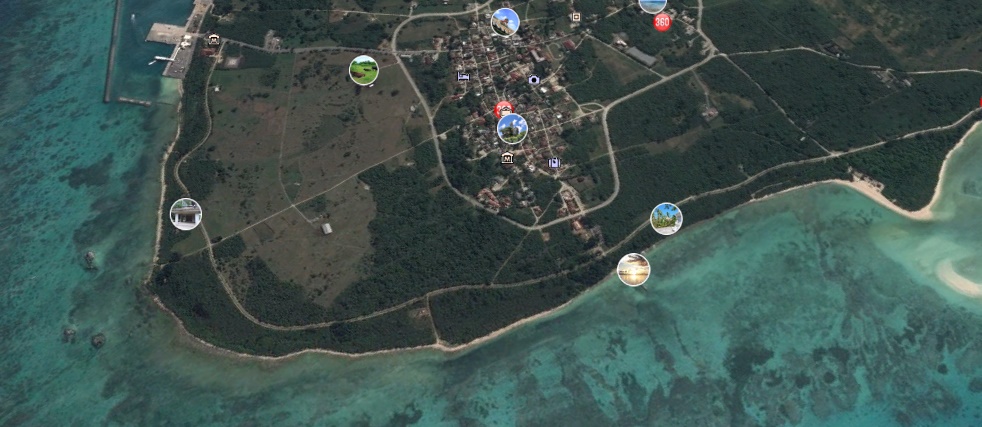
Task: Tap the red 360 panorama marker
Action: (x=662, y=22)
